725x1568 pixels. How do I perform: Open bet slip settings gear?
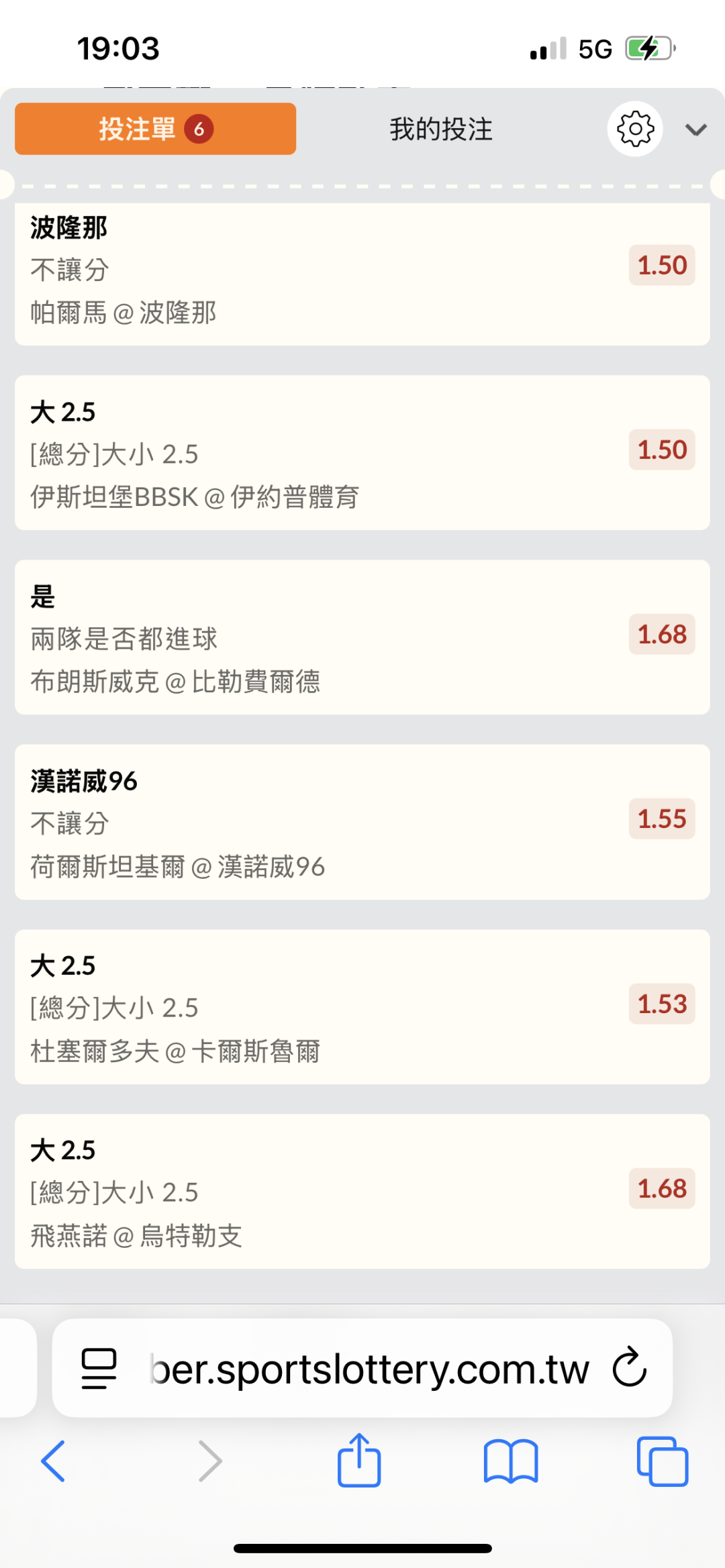pos(634,129)
